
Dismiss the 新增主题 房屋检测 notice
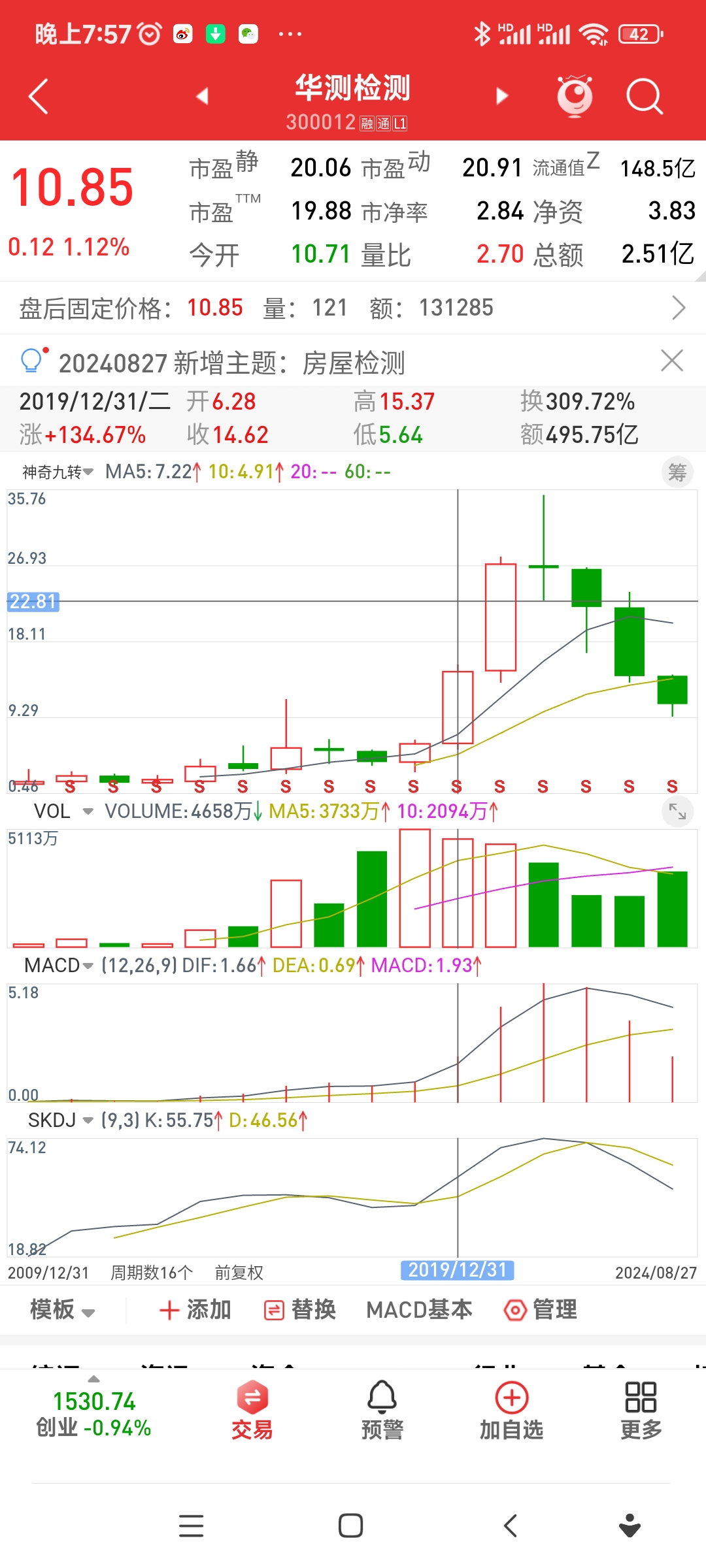(x=671, y=361)
